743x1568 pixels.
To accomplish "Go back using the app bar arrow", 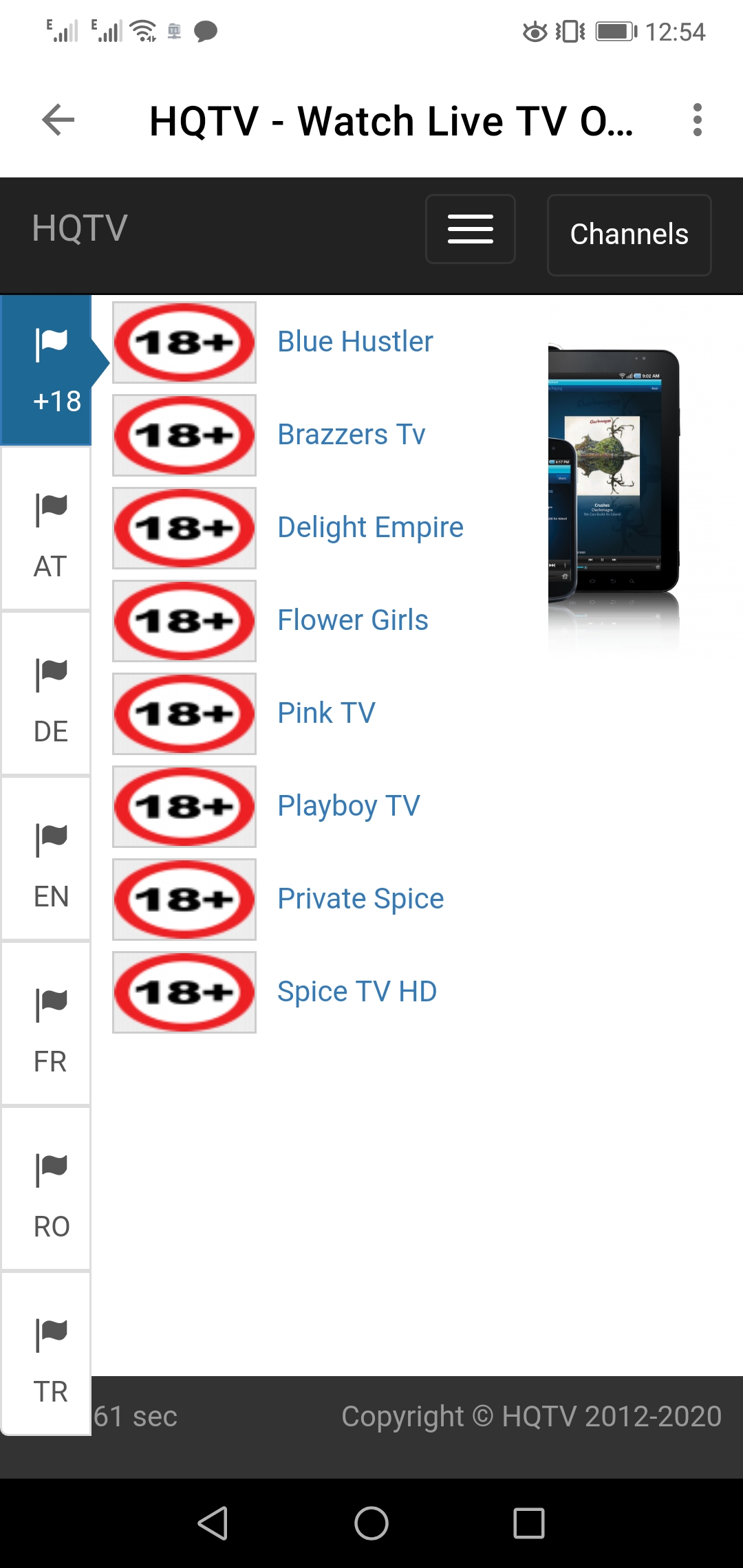I will click(58, 120).
